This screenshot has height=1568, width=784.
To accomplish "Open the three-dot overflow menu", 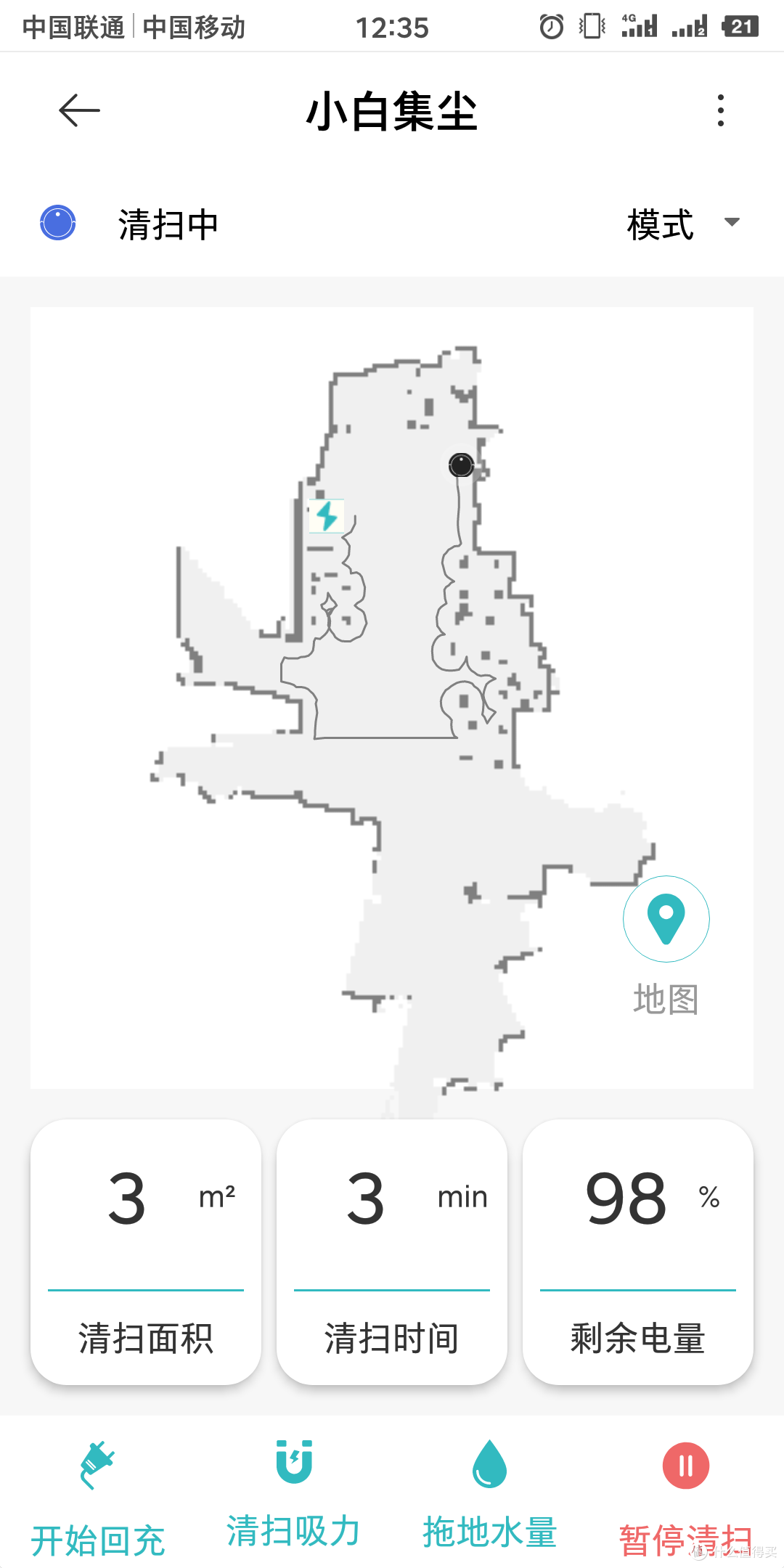I will [x=720, y=110].
